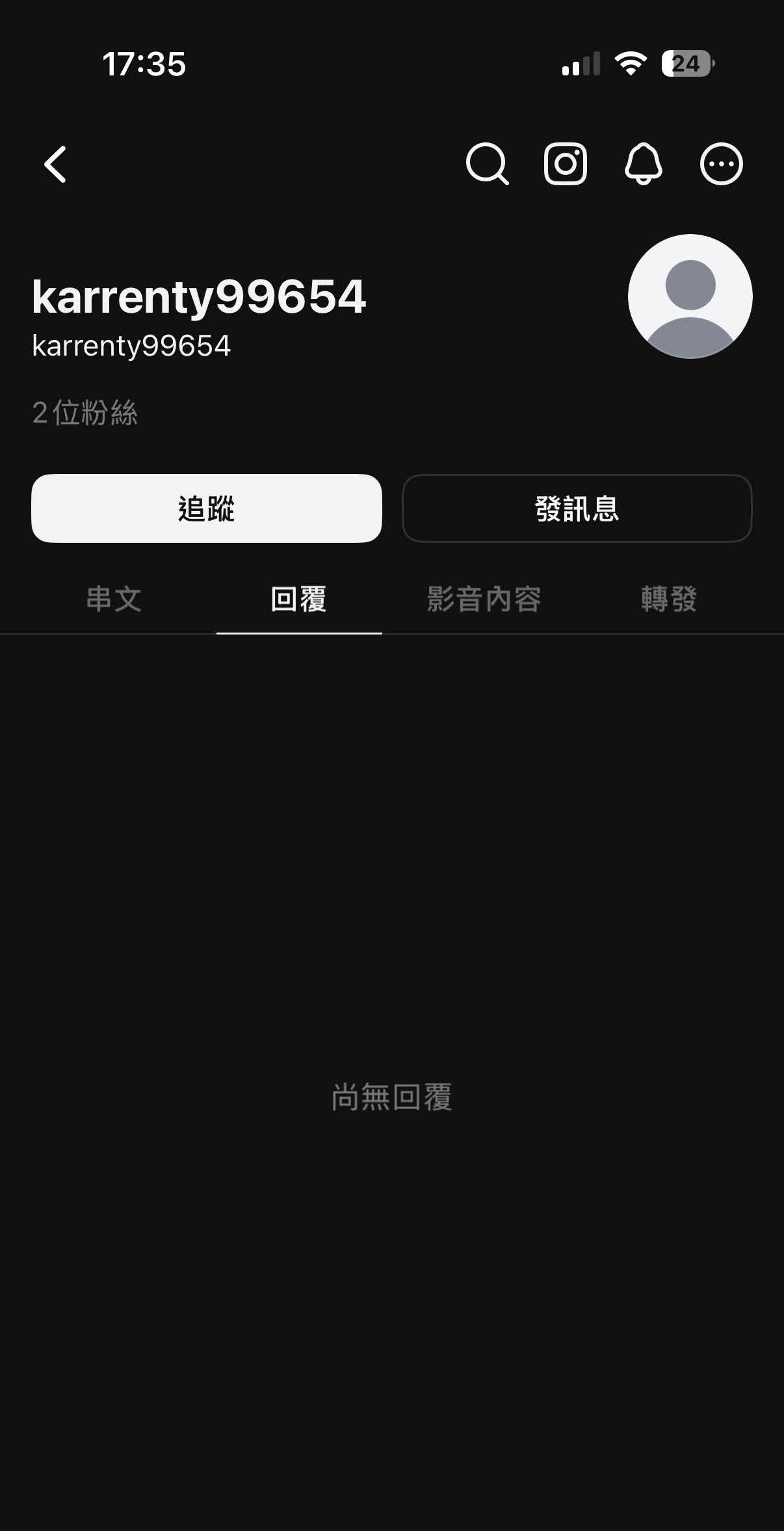Send a message via 發訊息
Screen dimensions: 784x1531
click(x=577, y=508)
